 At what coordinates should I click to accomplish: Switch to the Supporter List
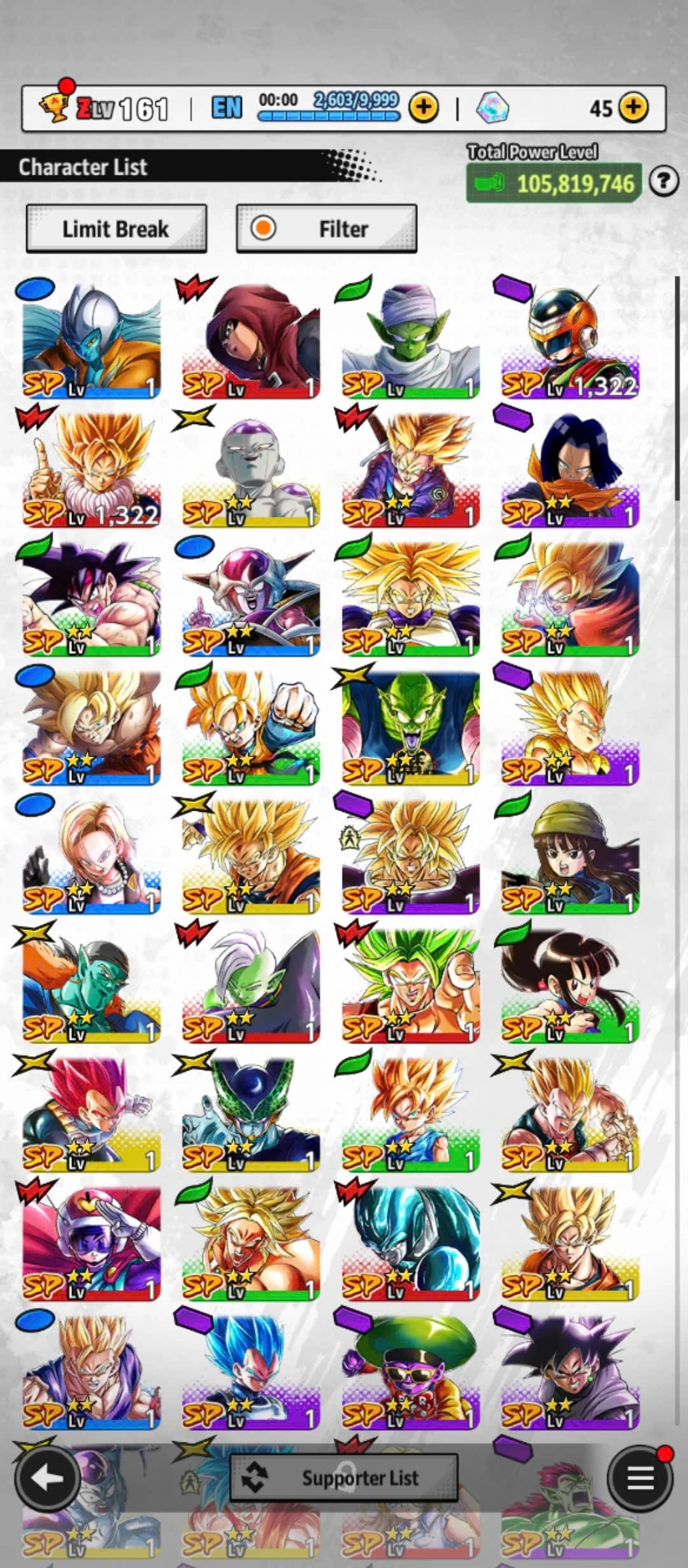pos(344,1477)
